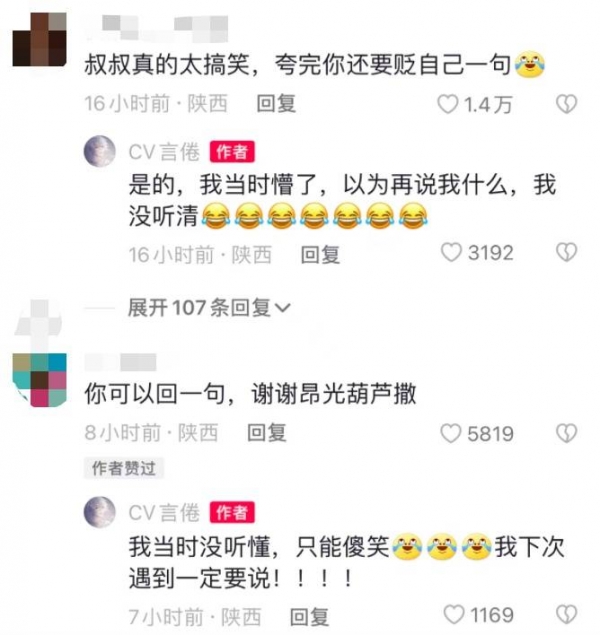Reply to the comment posted 8小时前
The image size is (600, 635).
[x=267, y=433]
